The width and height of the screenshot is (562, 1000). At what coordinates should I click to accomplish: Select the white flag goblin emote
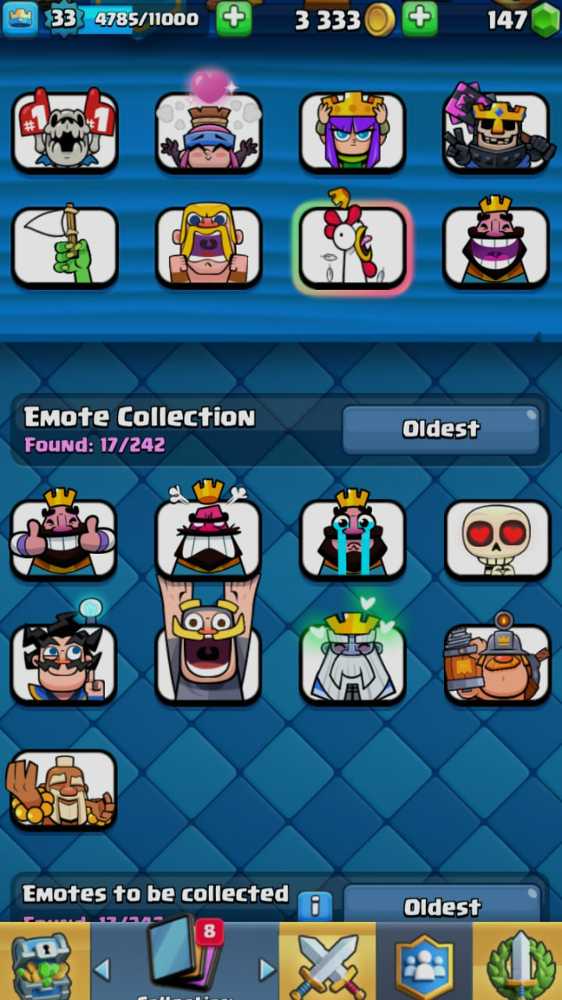tap(64, 246)
